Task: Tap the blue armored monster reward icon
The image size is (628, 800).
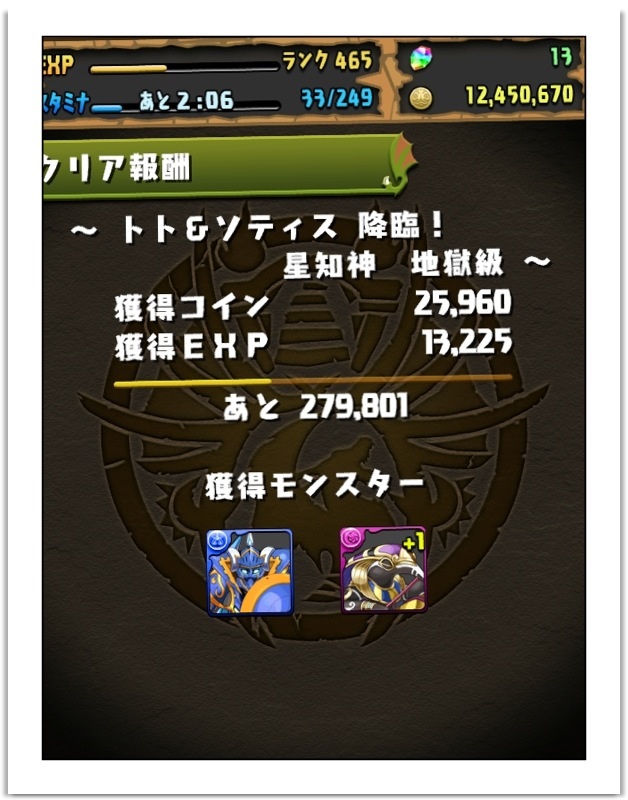Action: tap(249, 571)
